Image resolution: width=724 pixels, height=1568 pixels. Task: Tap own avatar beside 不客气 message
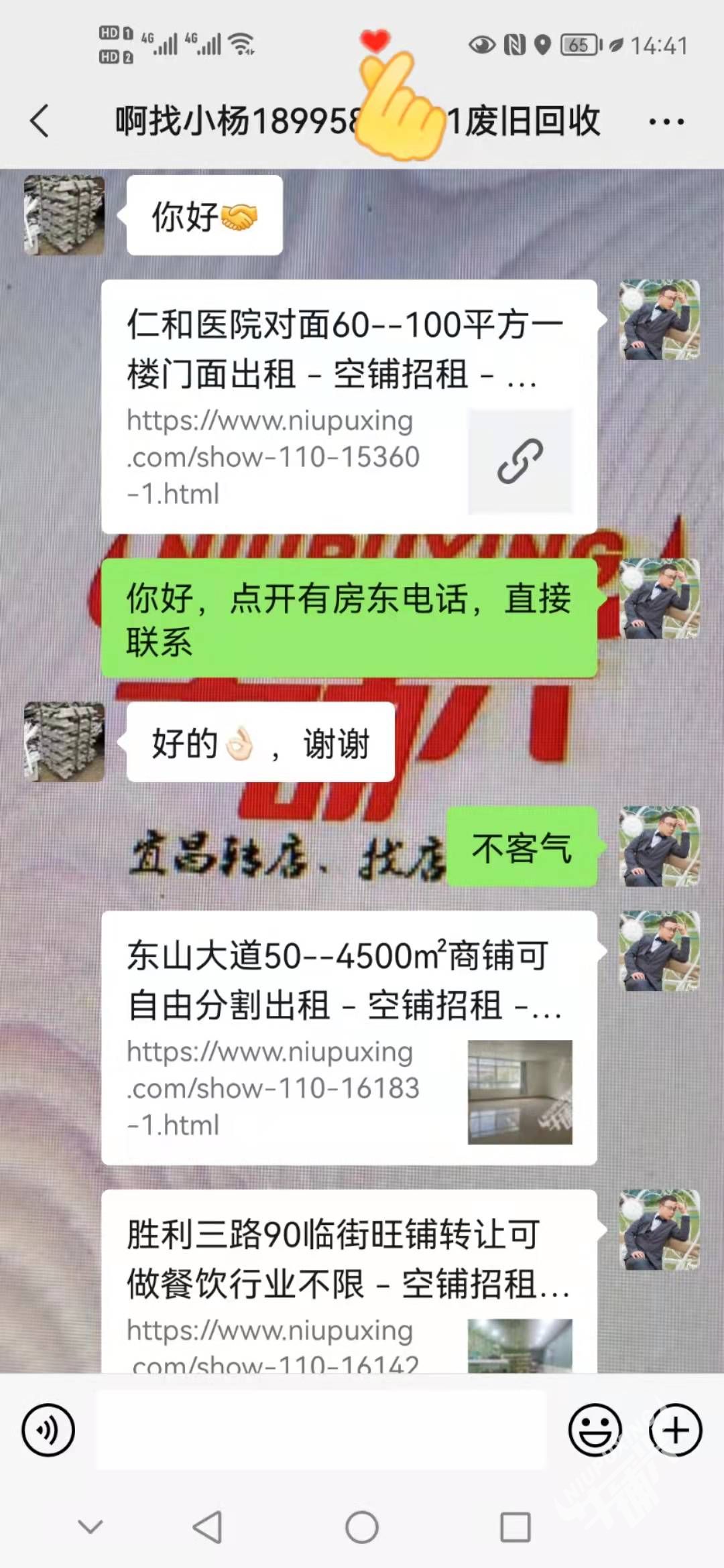660,846
